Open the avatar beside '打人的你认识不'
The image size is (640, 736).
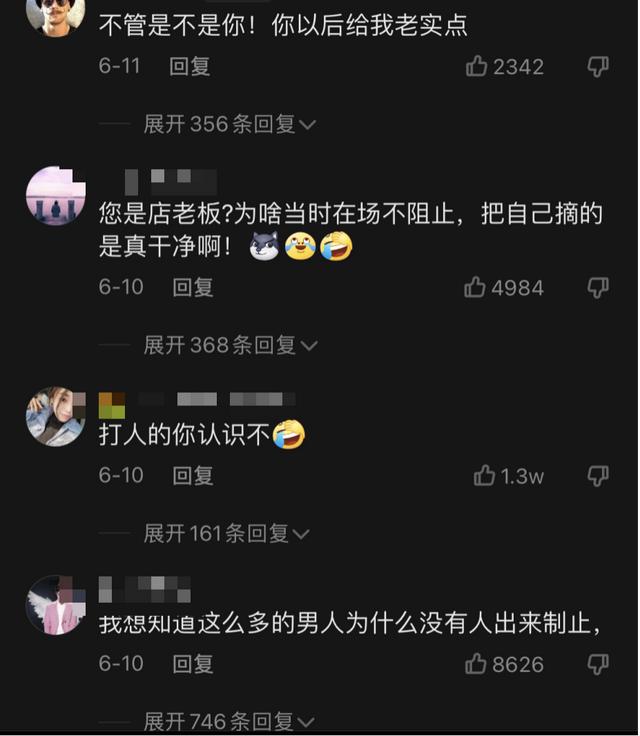[x=55, y=416]
